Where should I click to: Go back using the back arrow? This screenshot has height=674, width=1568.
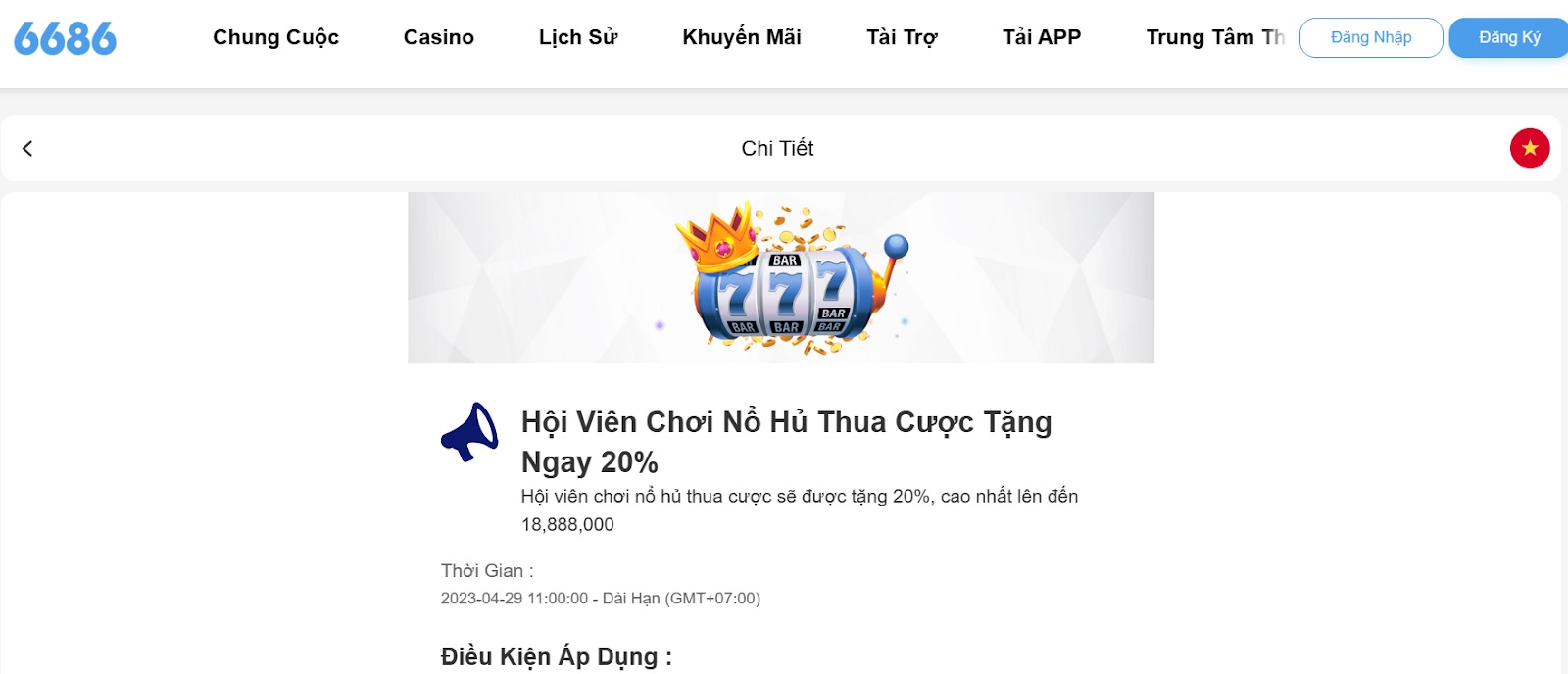tap(27, 148)
